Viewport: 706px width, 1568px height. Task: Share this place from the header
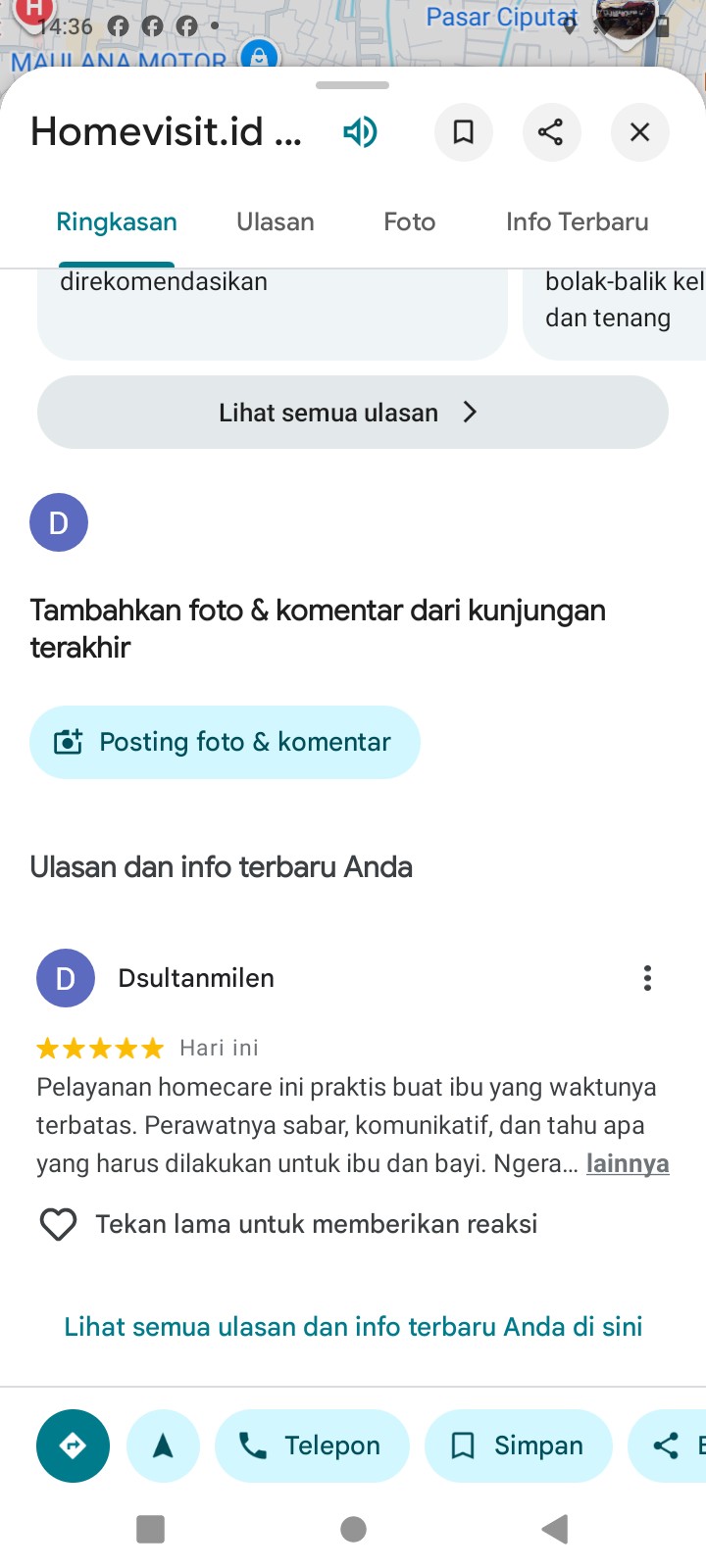coord(551,131)
